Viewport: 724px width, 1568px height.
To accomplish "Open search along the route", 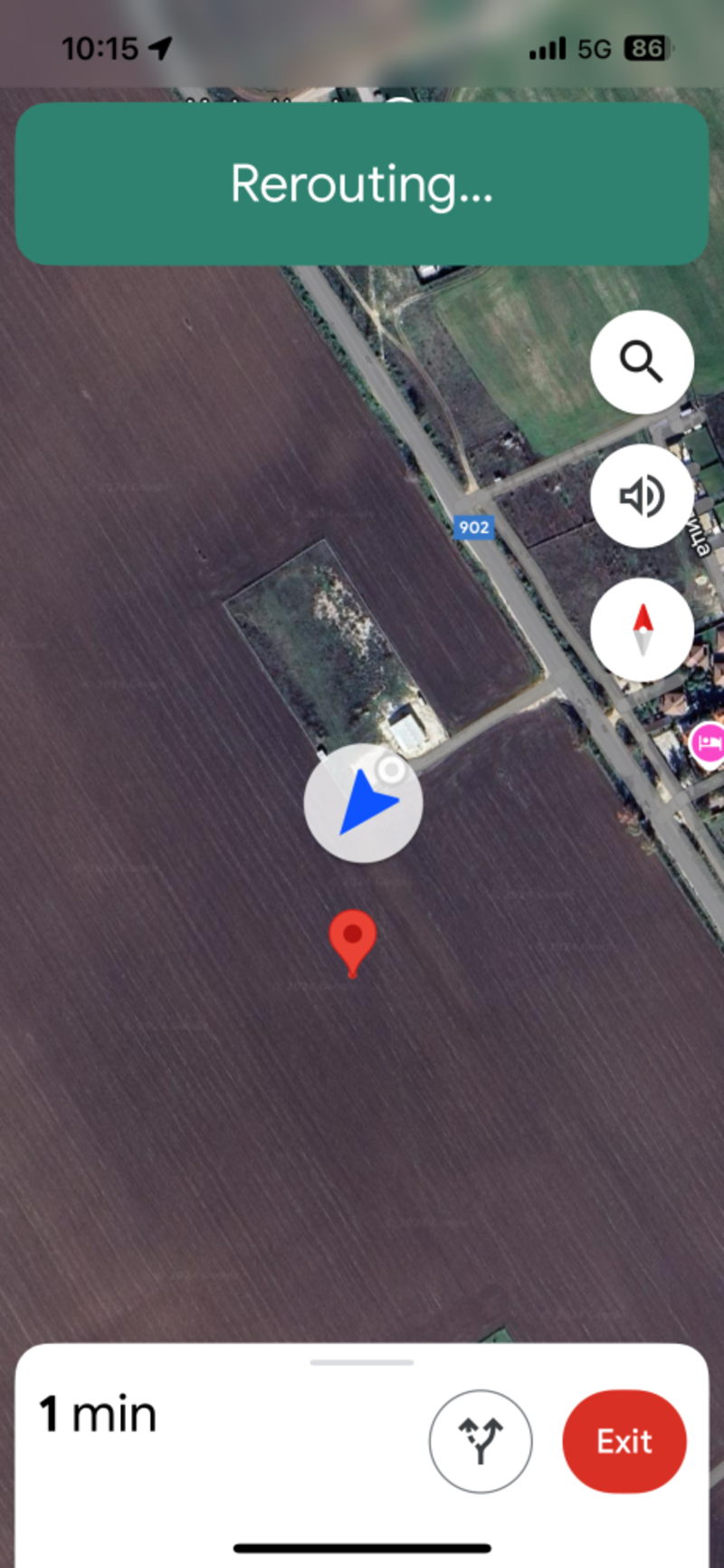I will (642, 362).
